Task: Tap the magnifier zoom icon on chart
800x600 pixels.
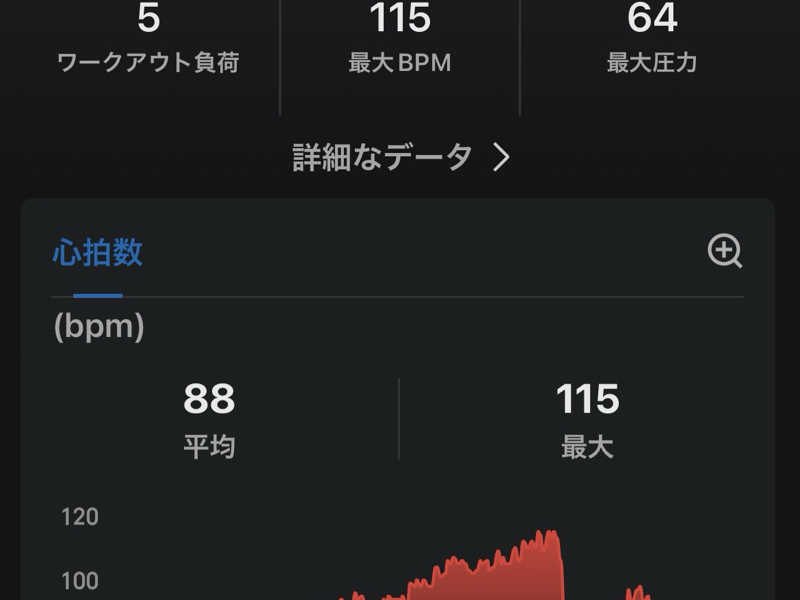Action: [x=725, y=252]
